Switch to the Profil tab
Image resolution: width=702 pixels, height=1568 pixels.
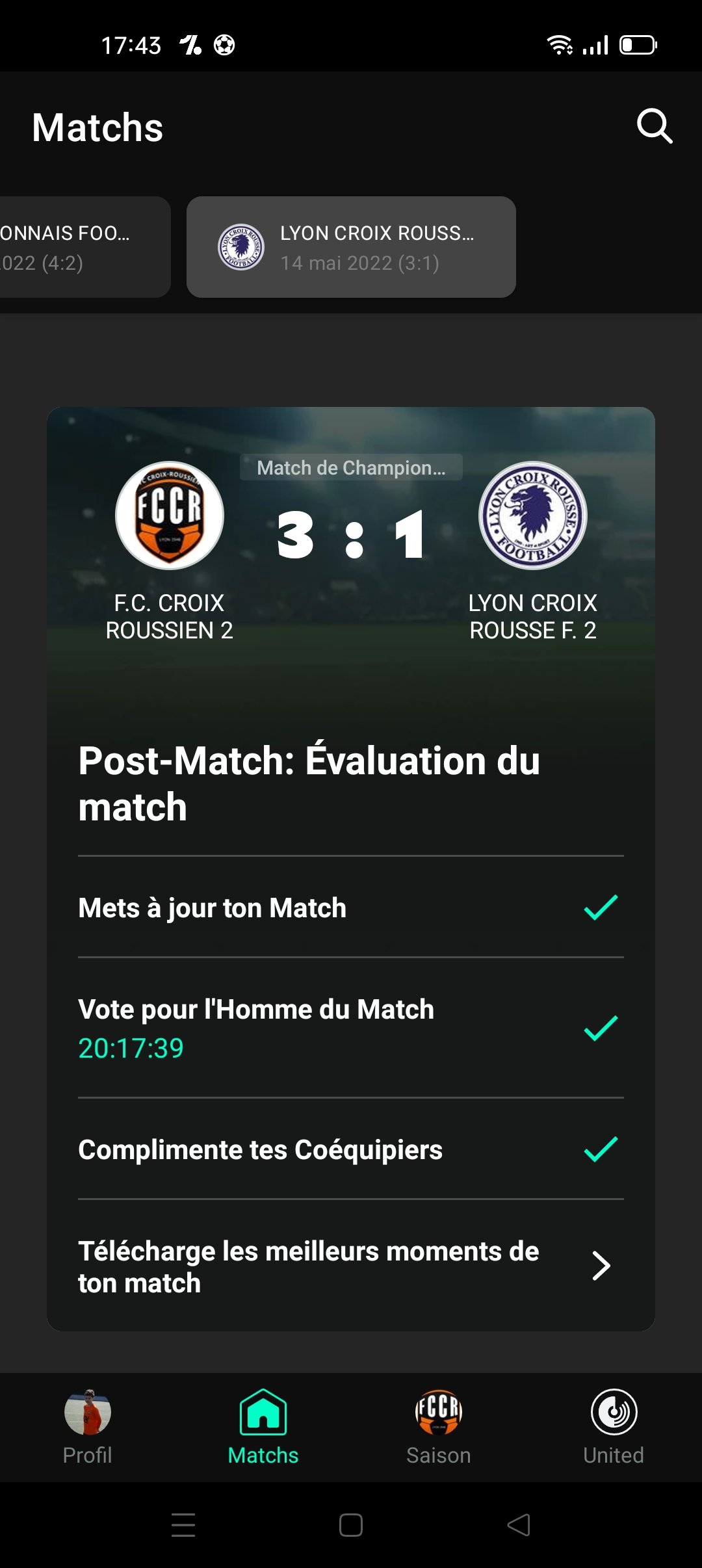tap(88, 1427)
